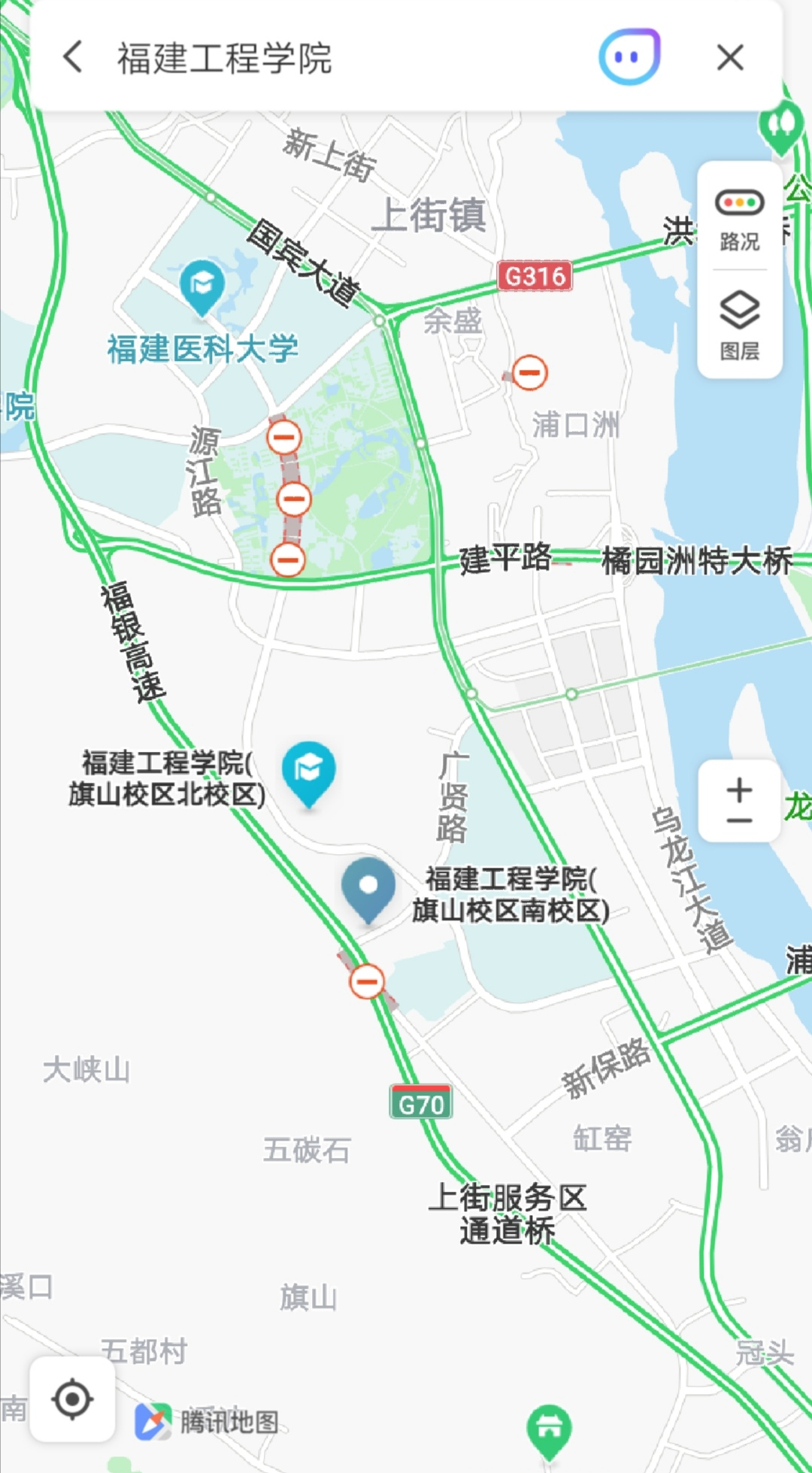The height and width of the screenshot is (1473, 812).
Task: Tap the road closure icon near G70
Action: [x=366, y=982]
